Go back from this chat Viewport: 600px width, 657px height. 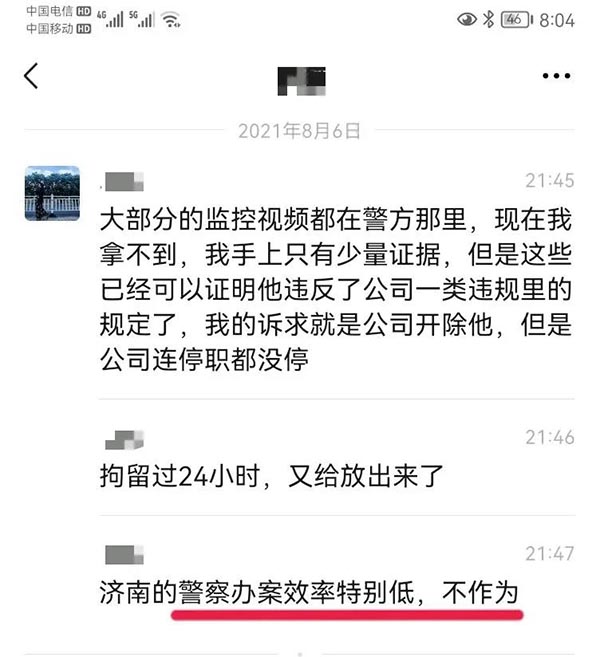coord(33,76)
